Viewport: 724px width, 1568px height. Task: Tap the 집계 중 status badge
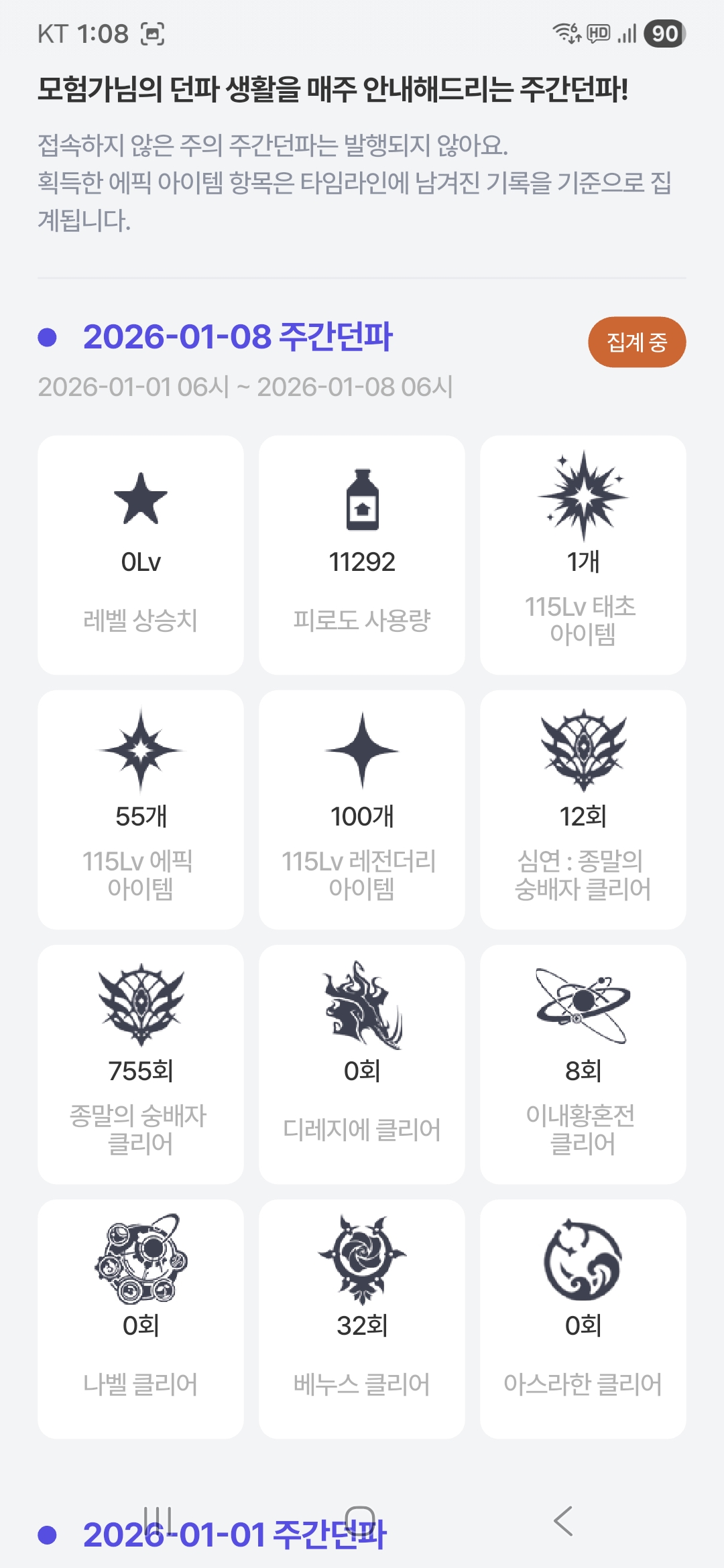point(636,342)
